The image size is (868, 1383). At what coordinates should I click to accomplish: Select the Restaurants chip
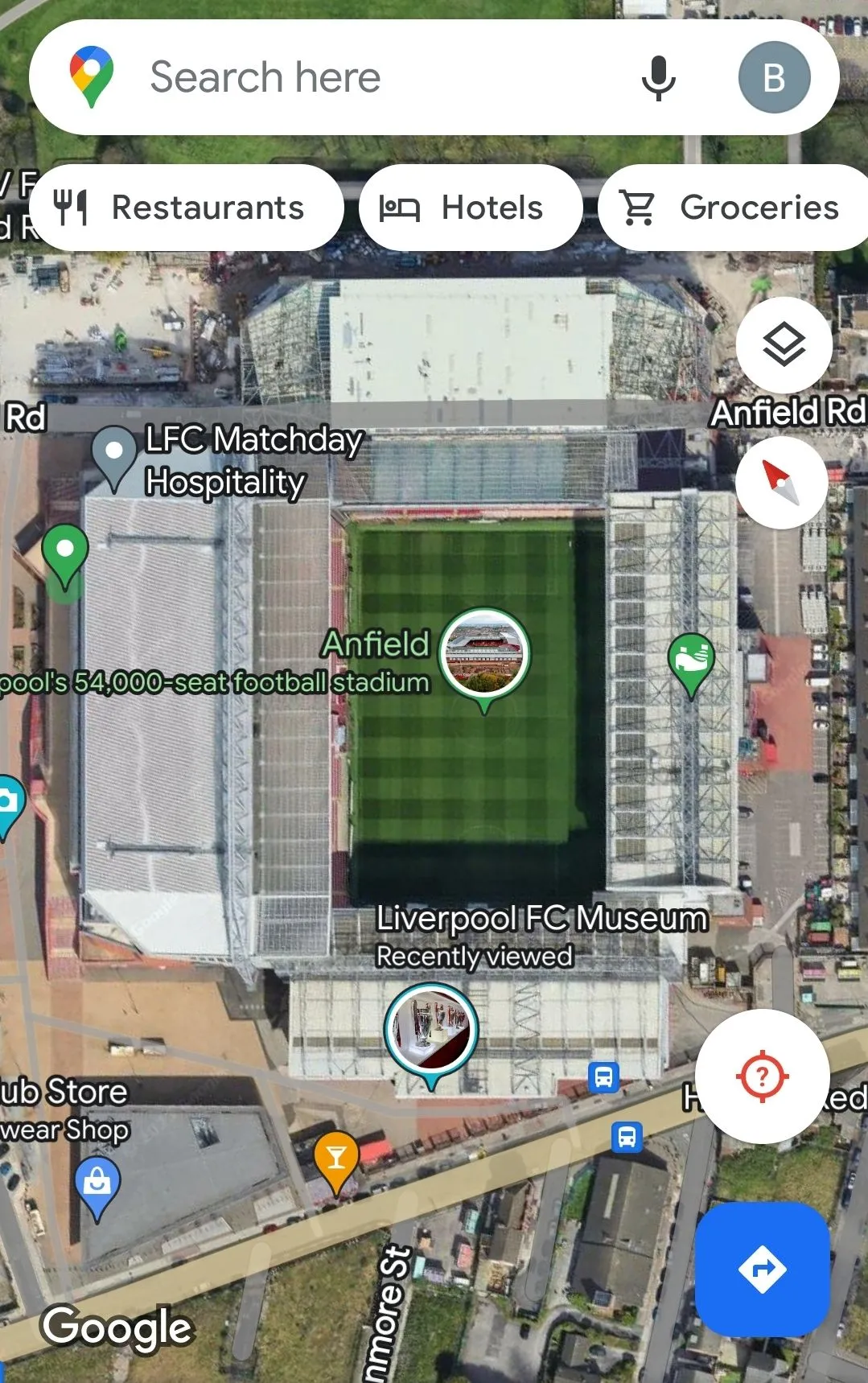186,208
